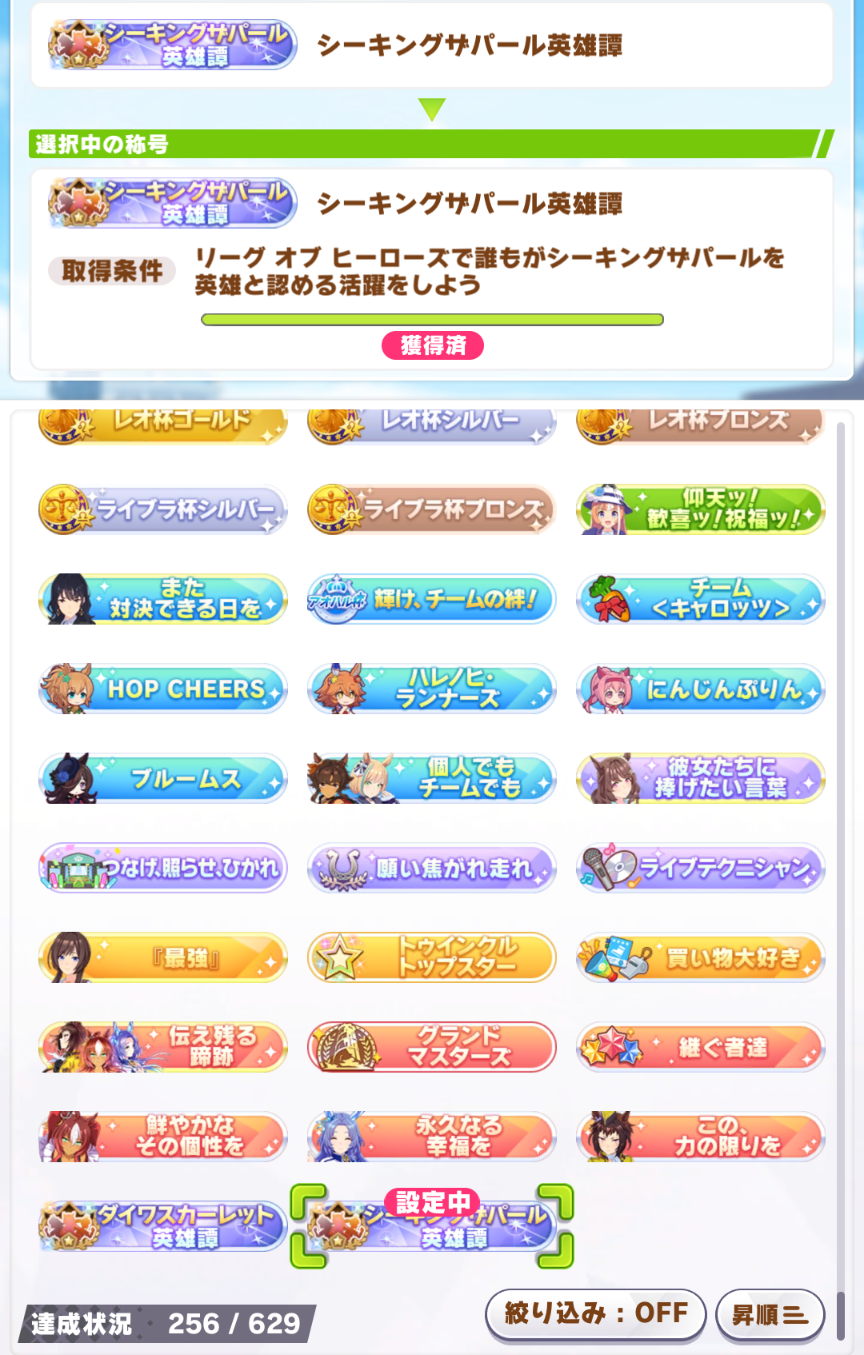Image resolution: width=864 pixels, height=1355 pixels.
Task: Choose the グランドマスターズ title
Action: tap(431, 1047)
